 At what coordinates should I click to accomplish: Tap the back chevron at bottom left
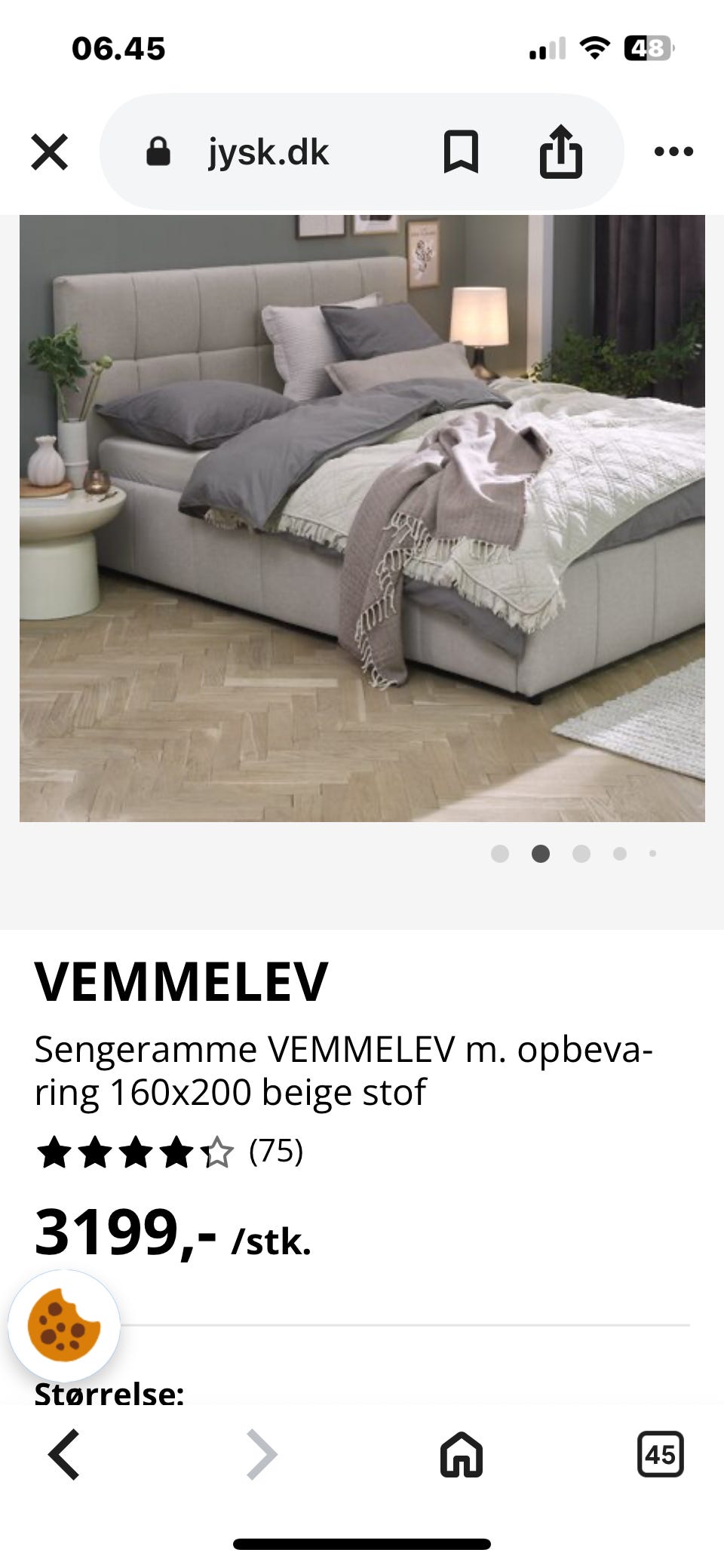pos(64,1455)
